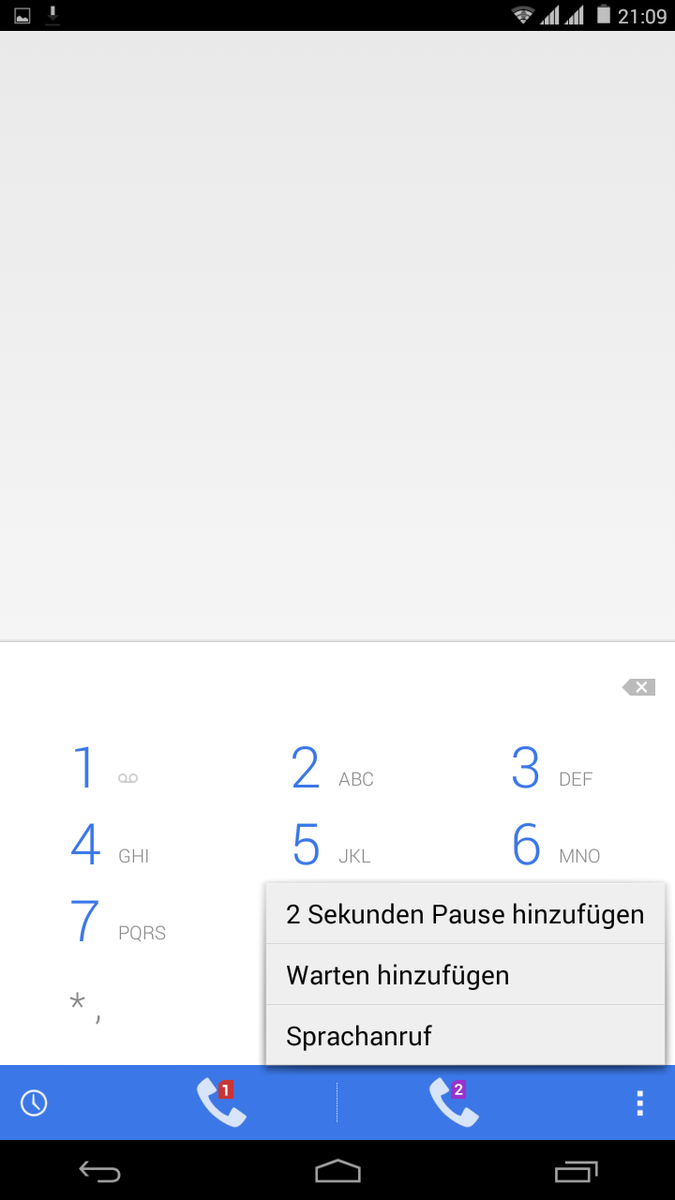Tap the 4 GHI key
The width and height of the screenshot is (675, 1200).
[x=110, y=847]
